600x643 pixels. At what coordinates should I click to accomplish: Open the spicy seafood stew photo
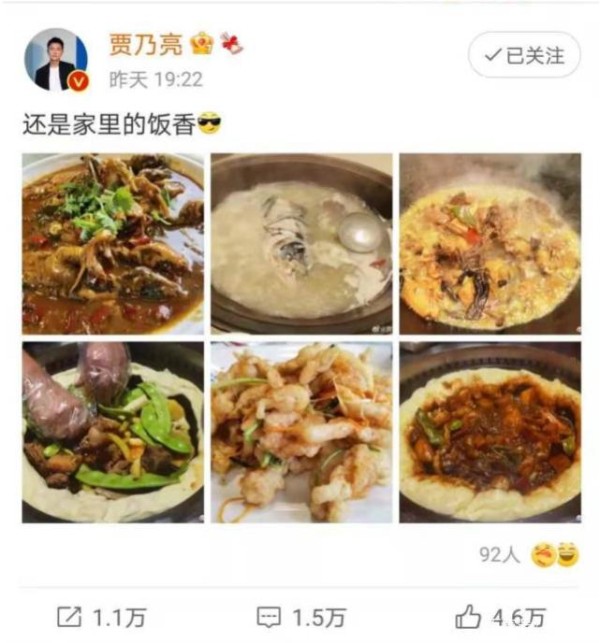pyautogui.click(x=112, y=243)
